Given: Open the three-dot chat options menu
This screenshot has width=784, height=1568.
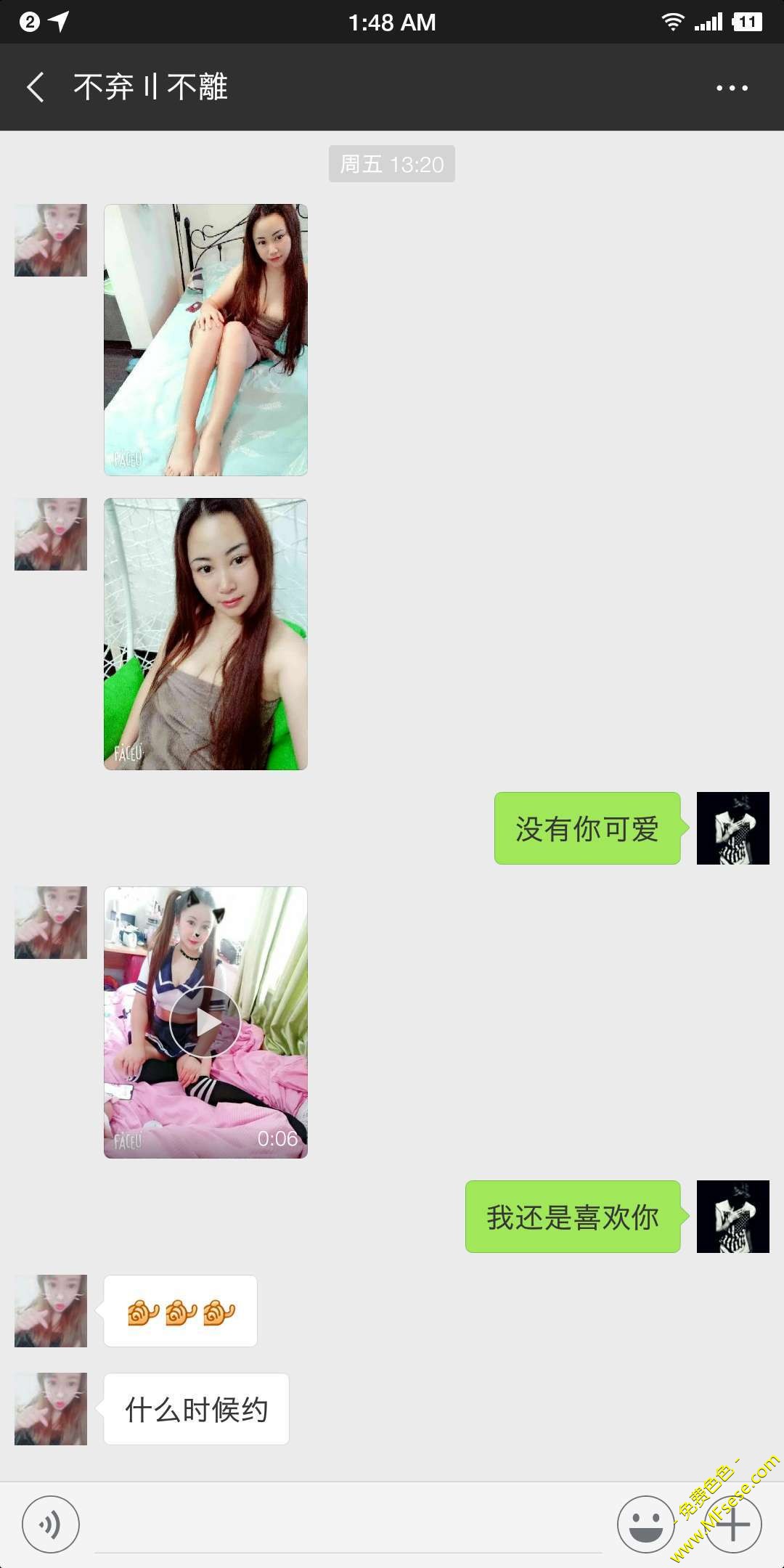Looking at the screenshot, I should (732, 88).
